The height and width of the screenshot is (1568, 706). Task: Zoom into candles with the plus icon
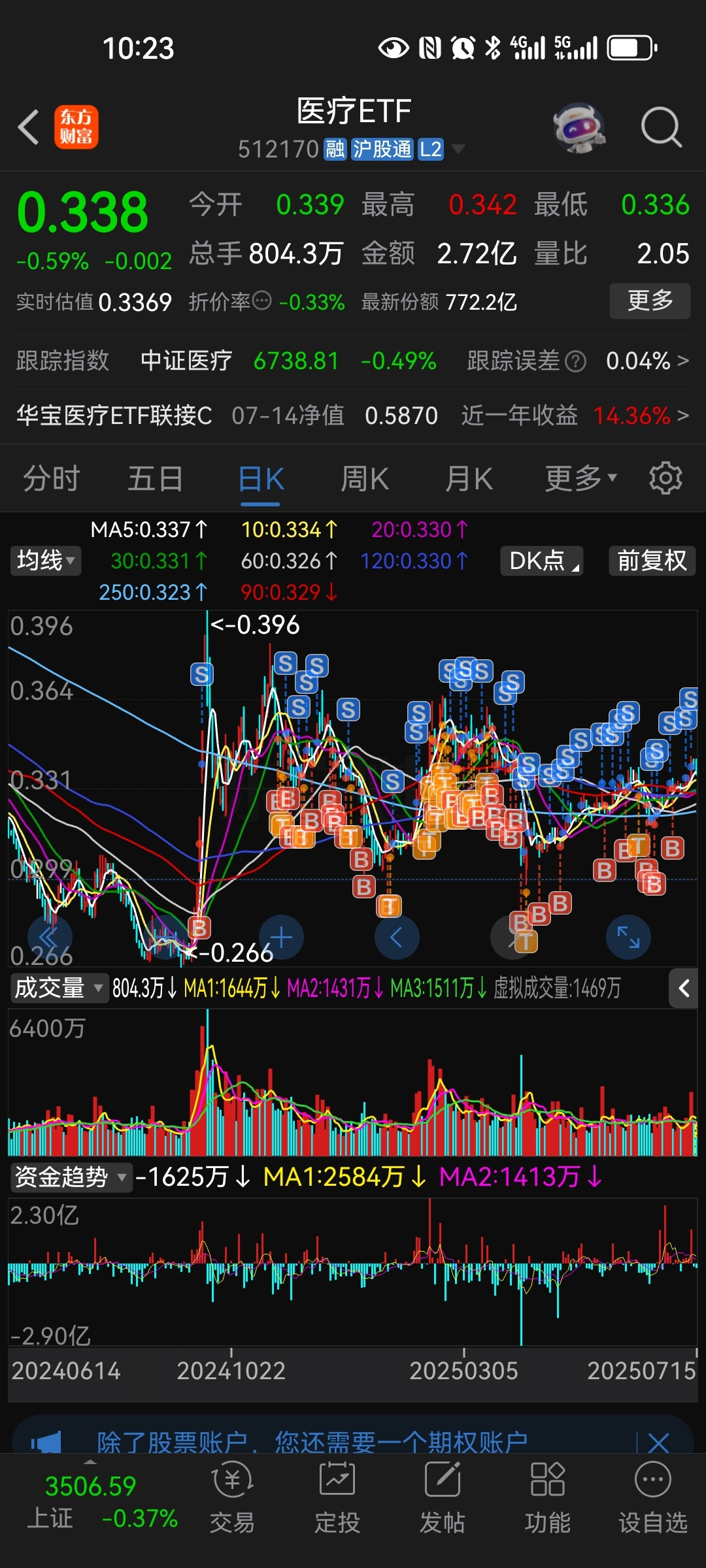[281, 937]
